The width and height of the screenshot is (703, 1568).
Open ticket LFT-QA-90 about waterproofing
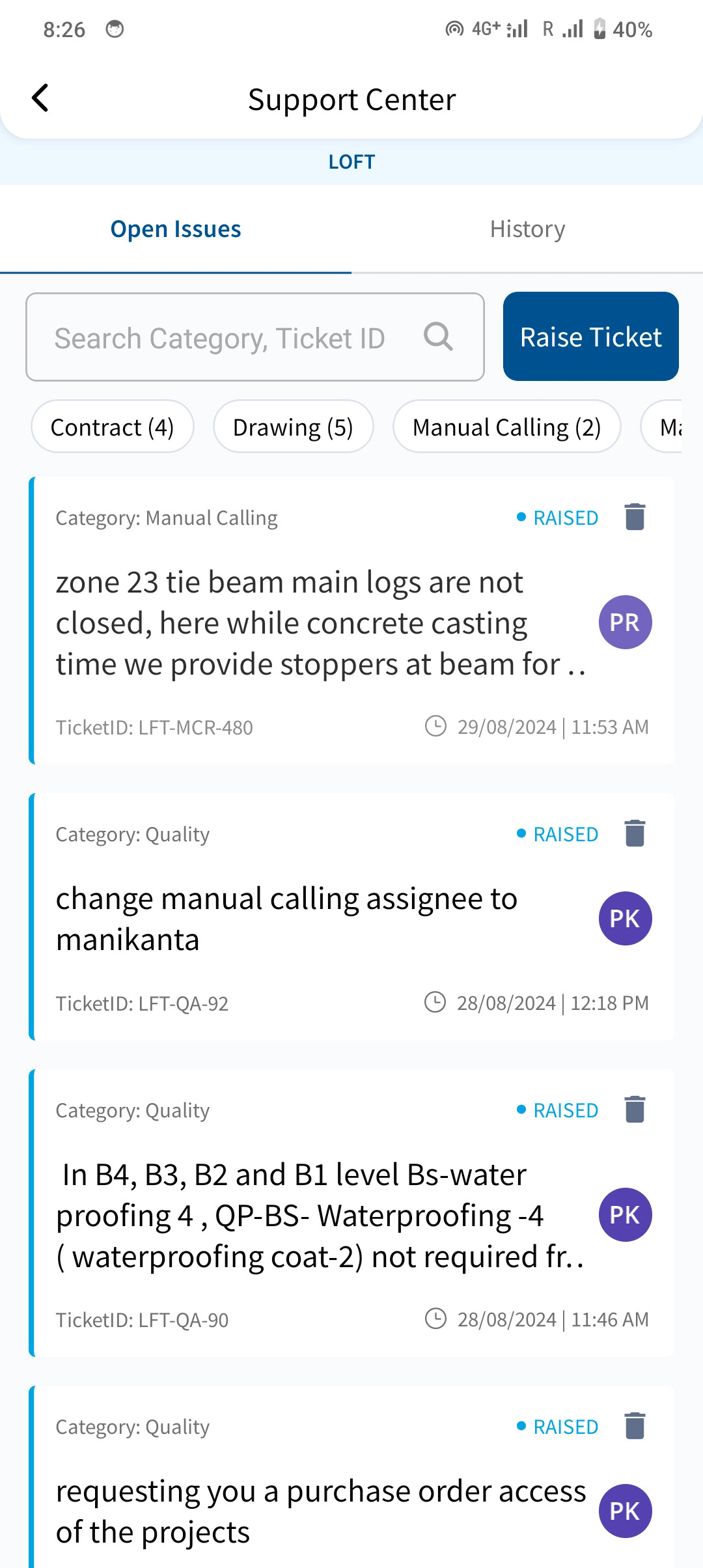[x=351, y=1214]
